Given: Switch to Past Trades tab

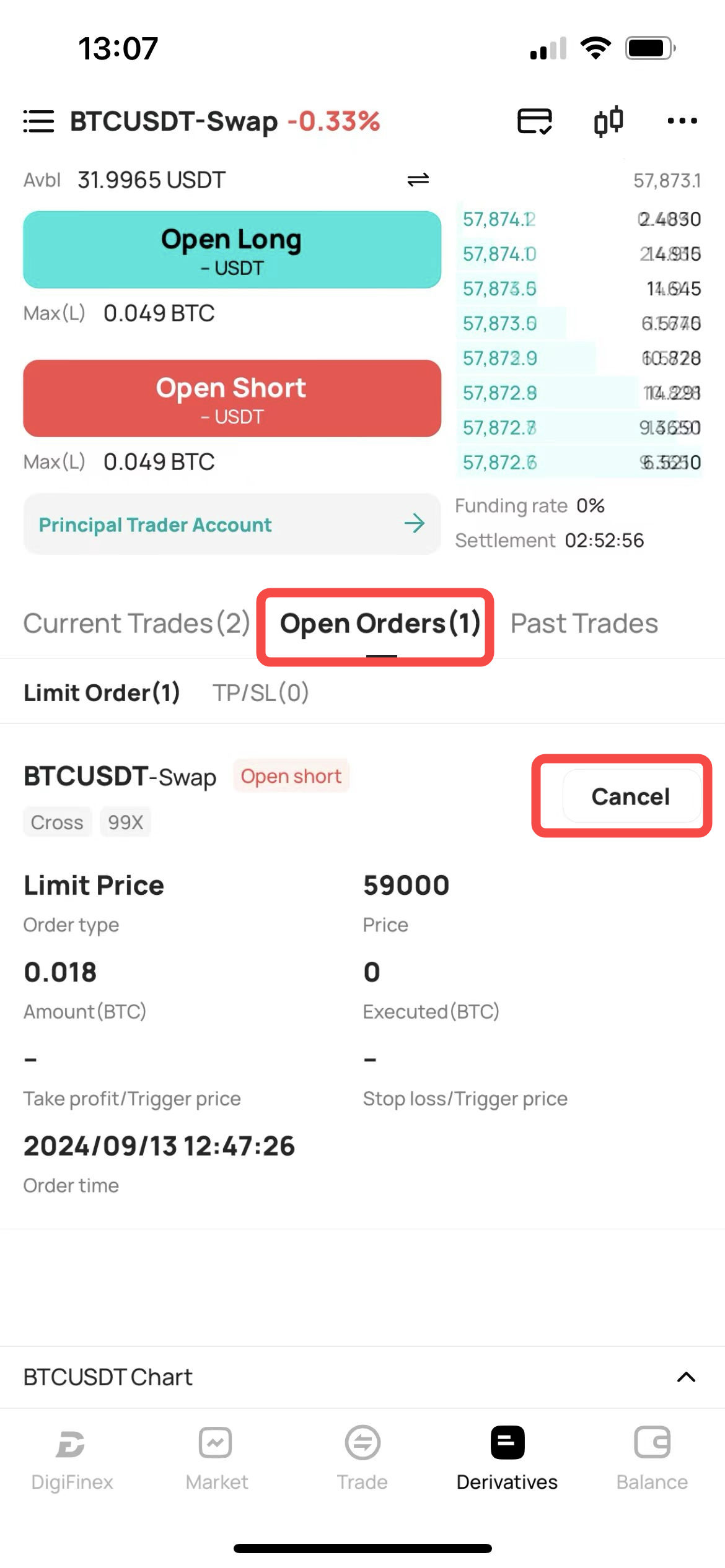Looking at the screenshot, I should (x=584, y=623).
